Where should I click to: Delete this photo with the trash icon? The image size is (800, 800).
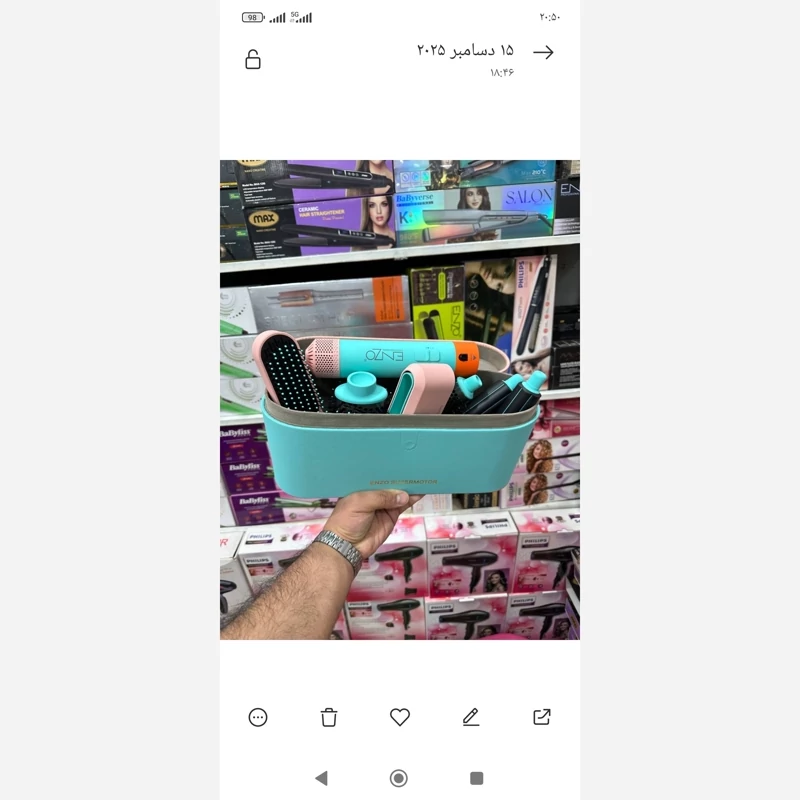[329, 717]
